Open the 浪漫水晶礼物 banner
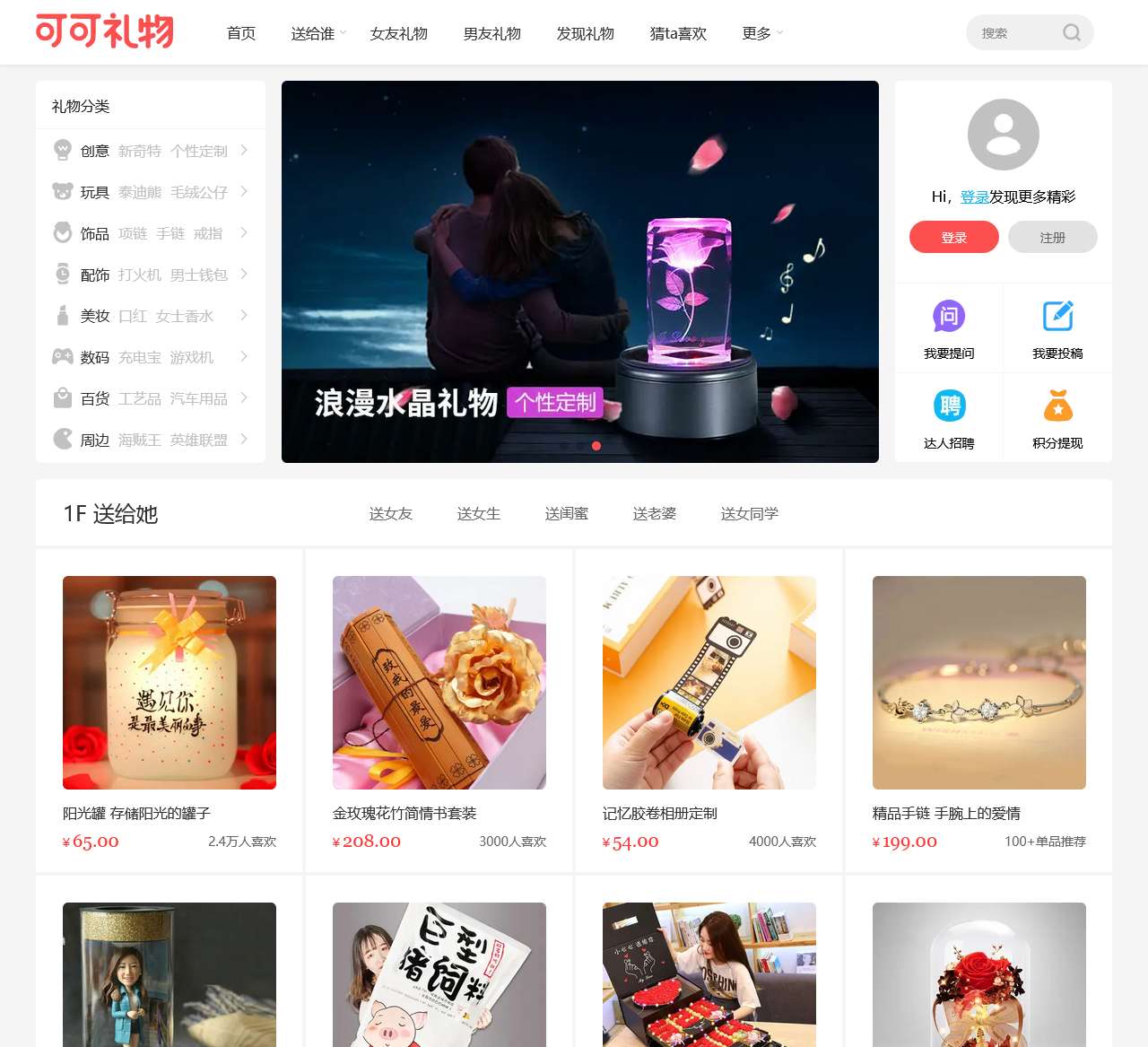Image resolution: width=1148 pixels, height=1047 pixels. click(x=579, y=272)
